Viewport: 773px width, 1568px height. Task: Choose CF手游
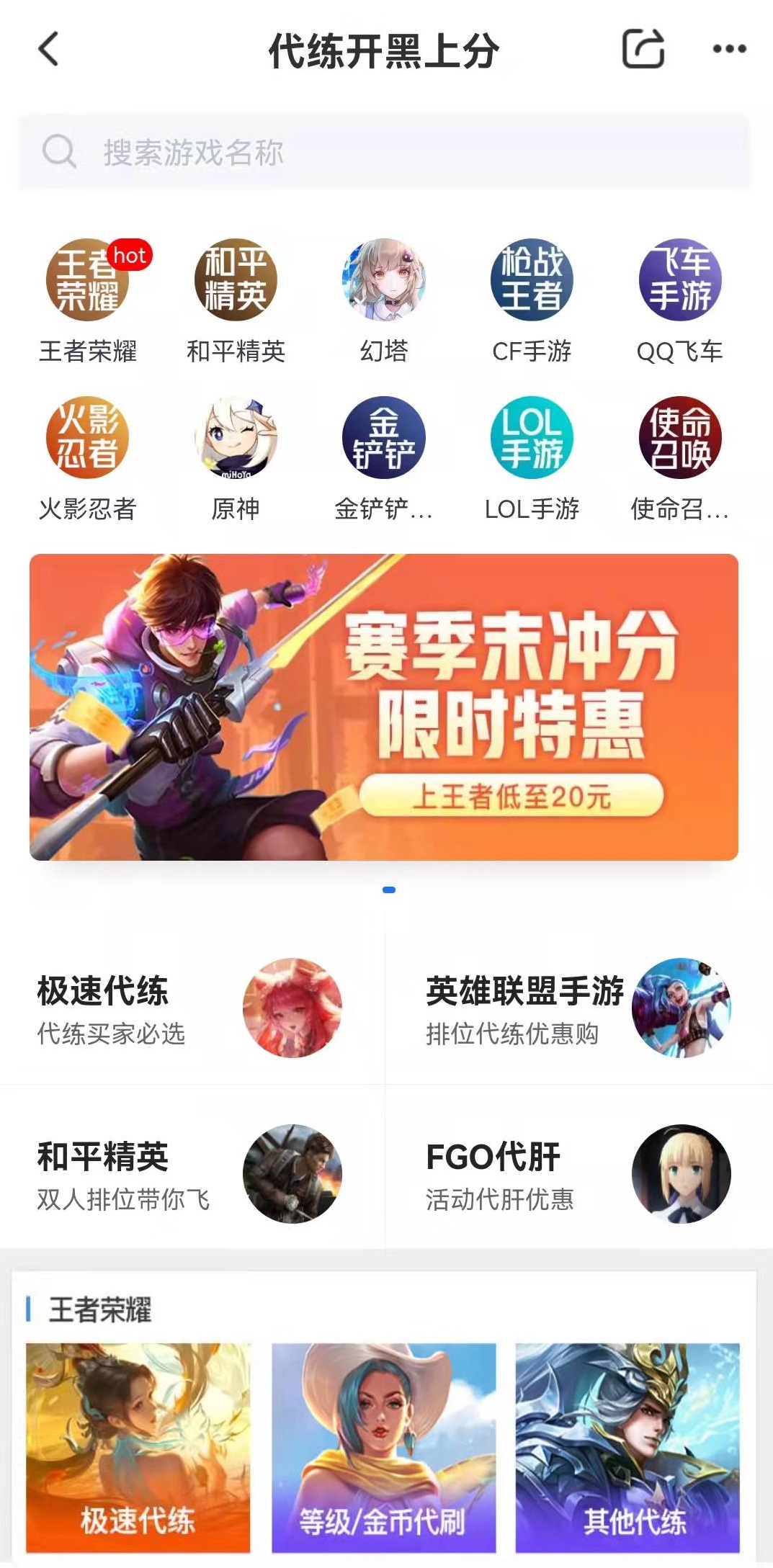532,281
